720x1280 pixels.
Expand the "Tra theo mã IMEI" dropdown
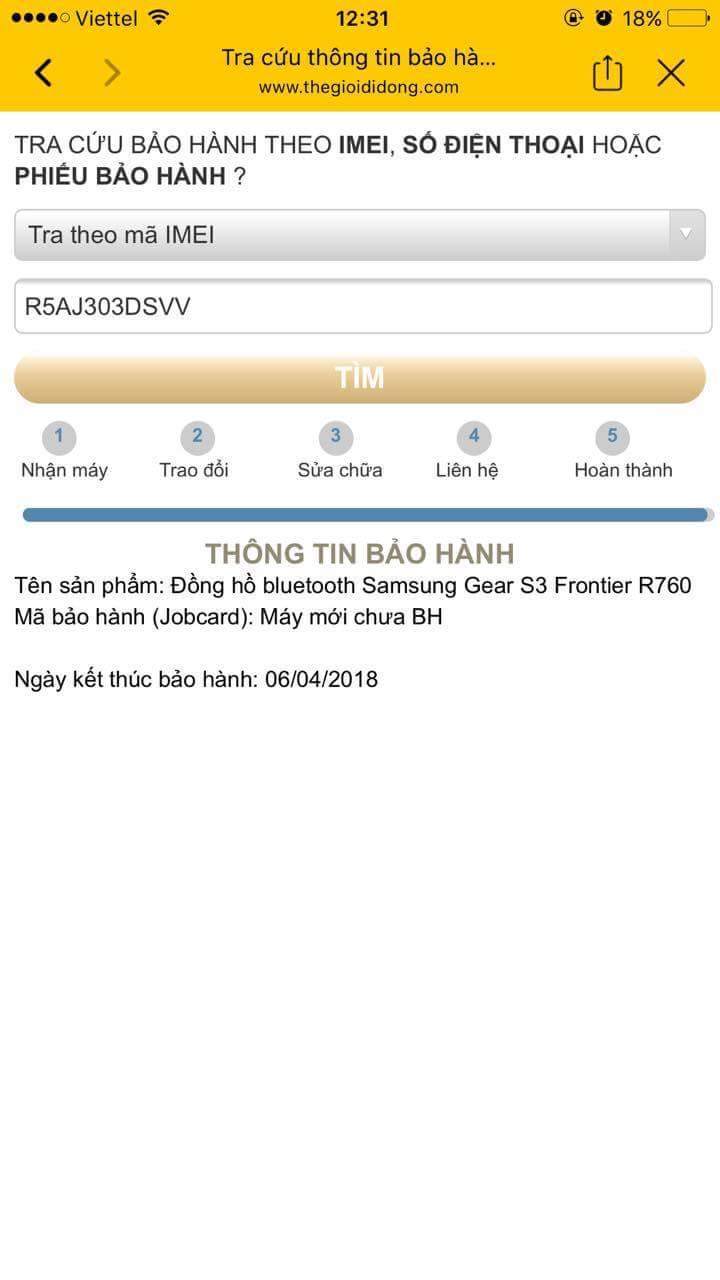[x=360, y=235]
